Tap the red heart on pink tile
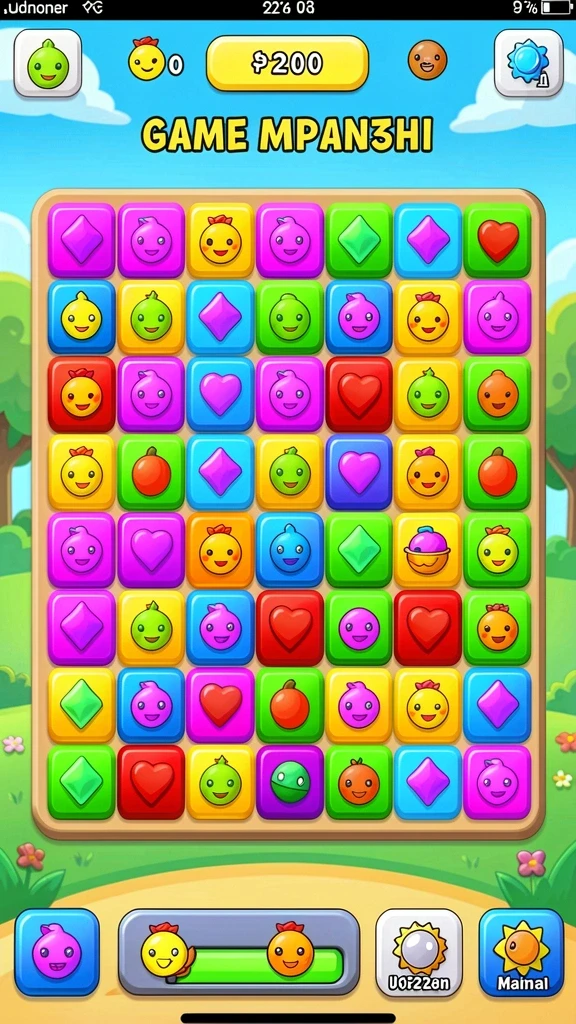This screenshot has height=1024, width=576. (x=220, y=705)
